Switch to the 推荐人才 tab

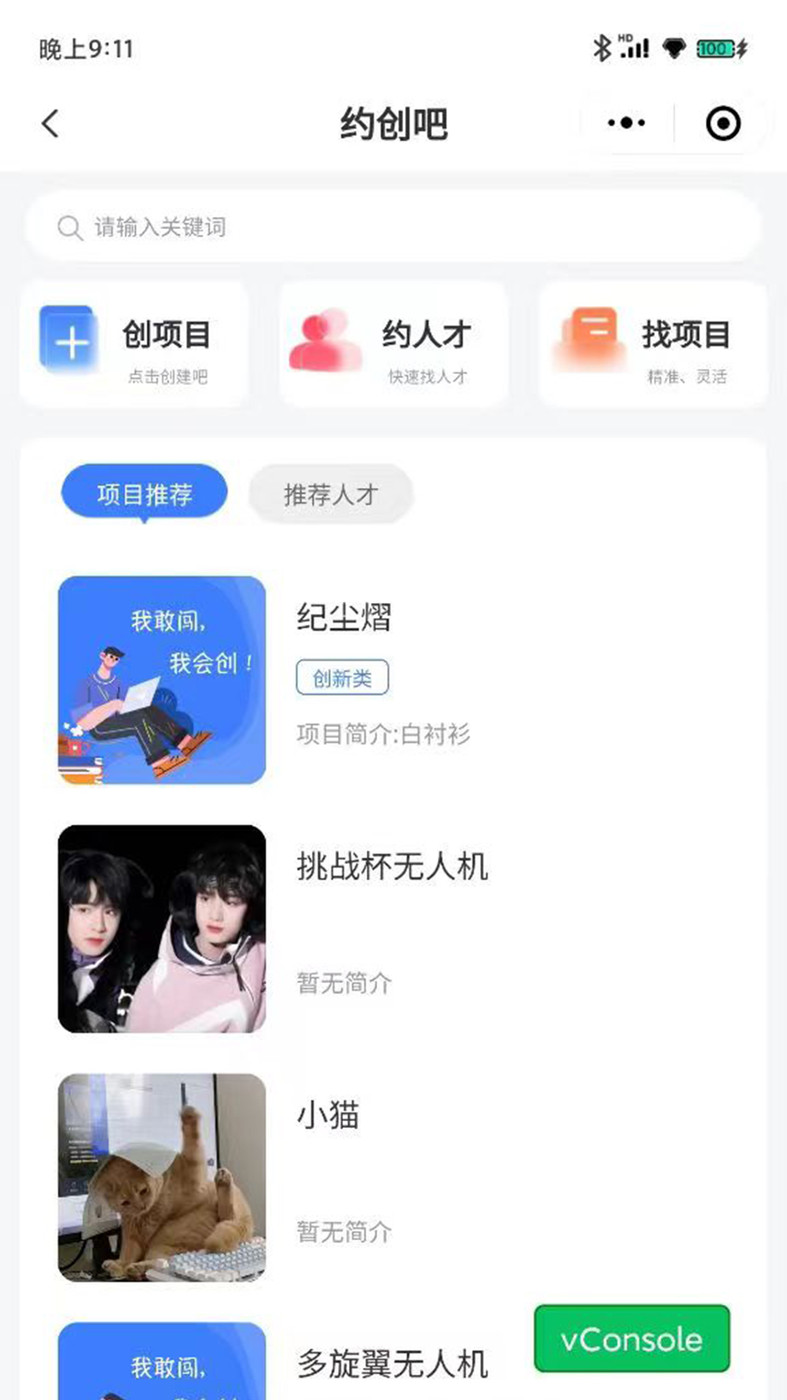pos(331,494)
